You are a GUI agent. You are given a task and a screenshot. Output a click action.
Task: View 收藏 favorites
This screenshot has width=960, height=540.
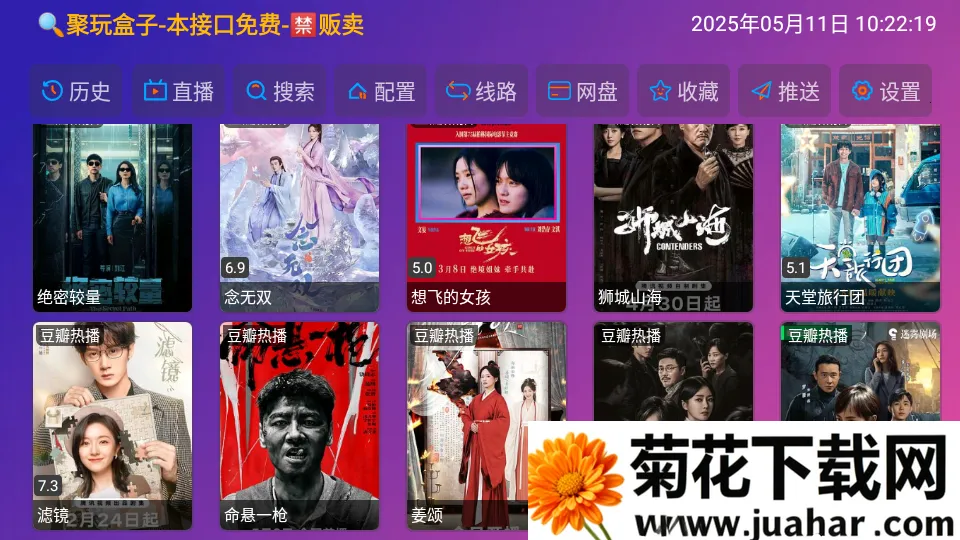[x=684, y=92]
